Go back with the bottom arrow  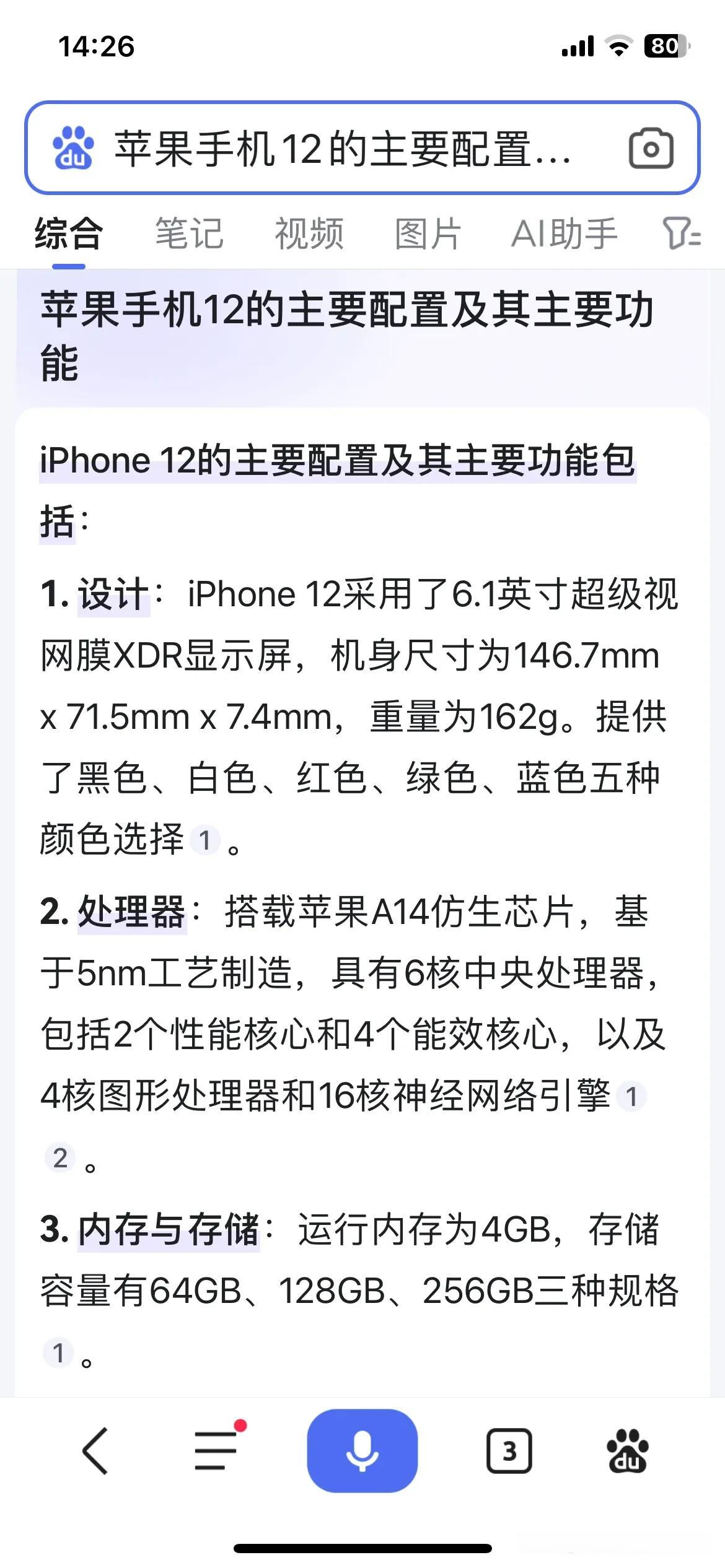click(95, 1451)
